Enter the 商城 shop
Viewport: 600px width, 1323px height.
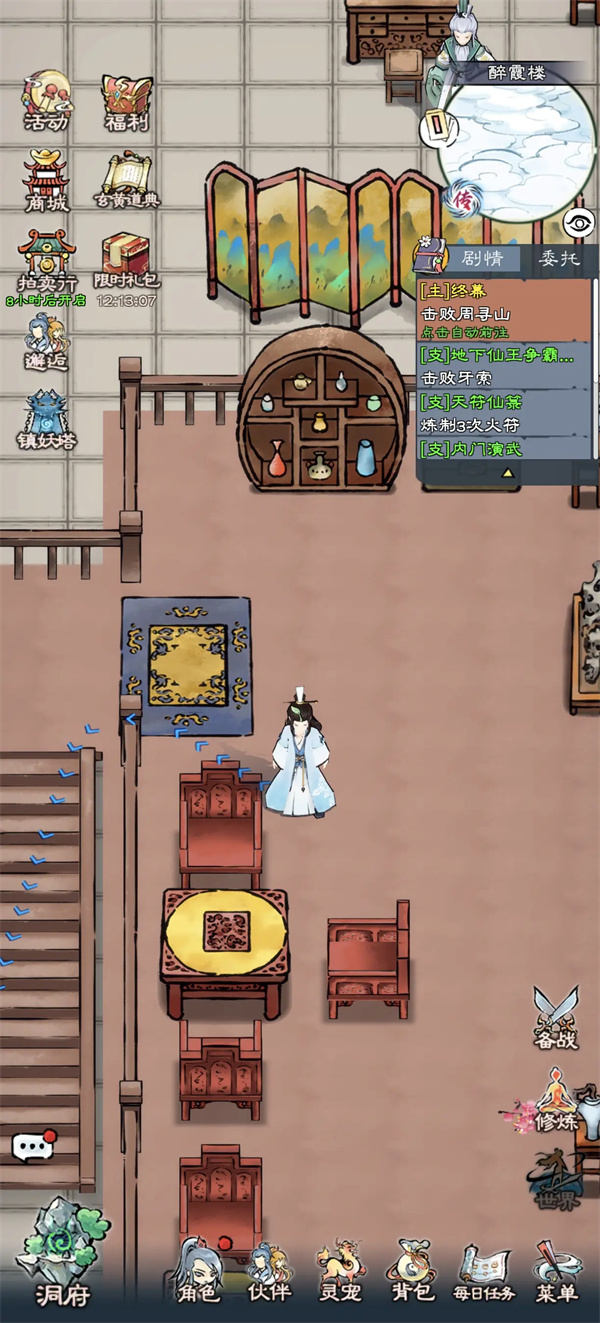pos(46,180)
